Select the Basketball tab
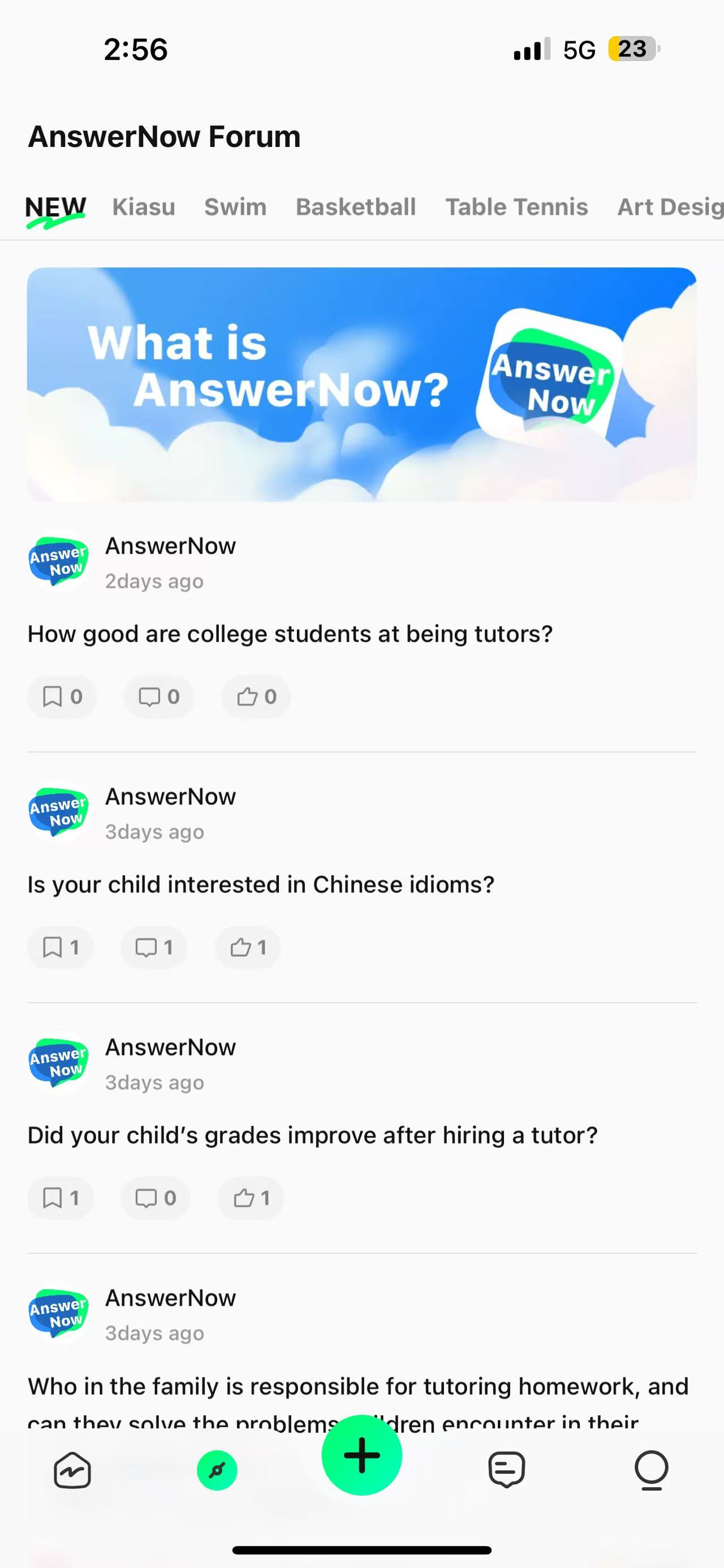 tap(356, 207)
